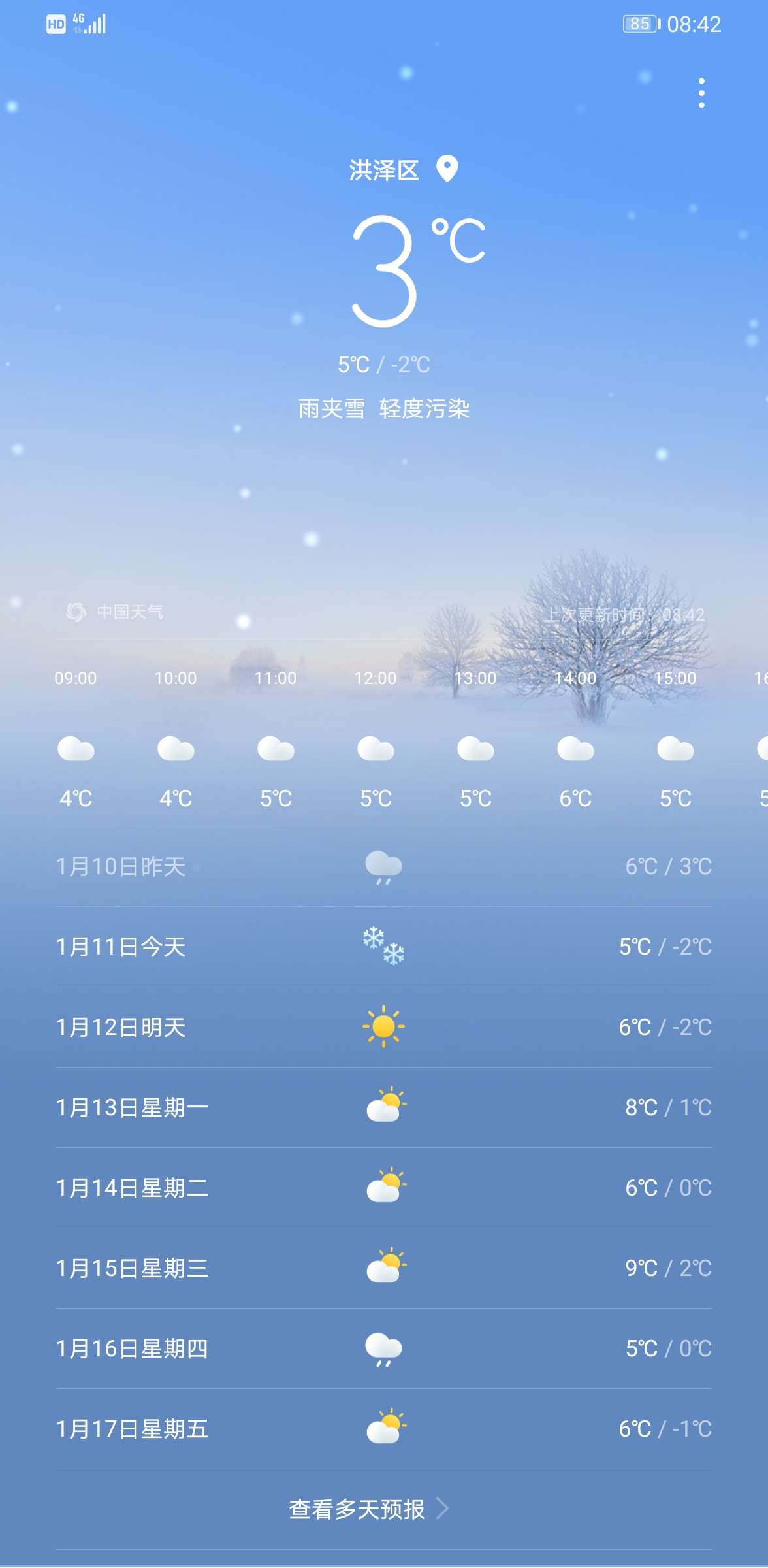This screenshot has height=1568, width=768.
Task: Open air quality details 轻度污染
Action: pyautogui.click(x=424, y=409)
